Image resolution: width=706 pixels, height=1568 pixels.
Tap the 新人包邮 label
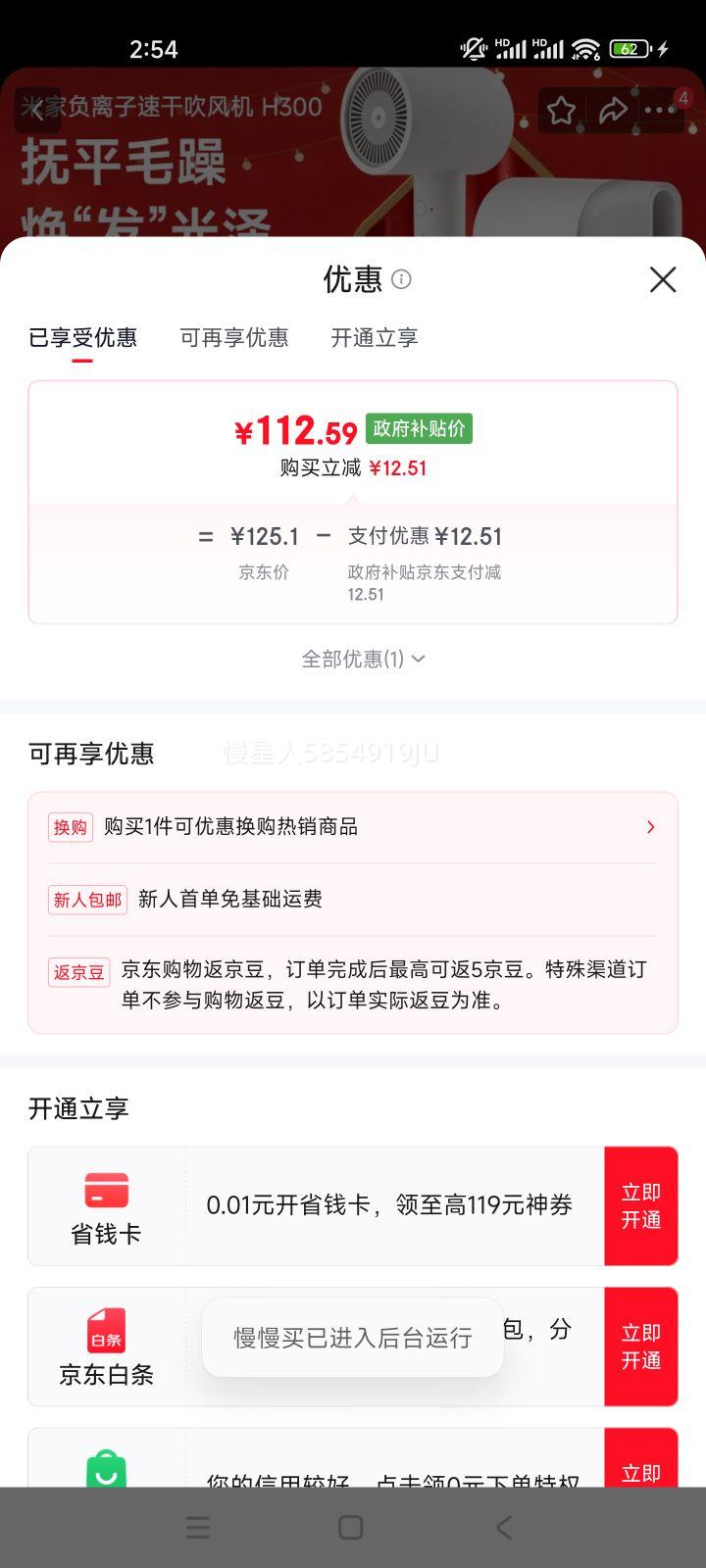click(87, 899)
